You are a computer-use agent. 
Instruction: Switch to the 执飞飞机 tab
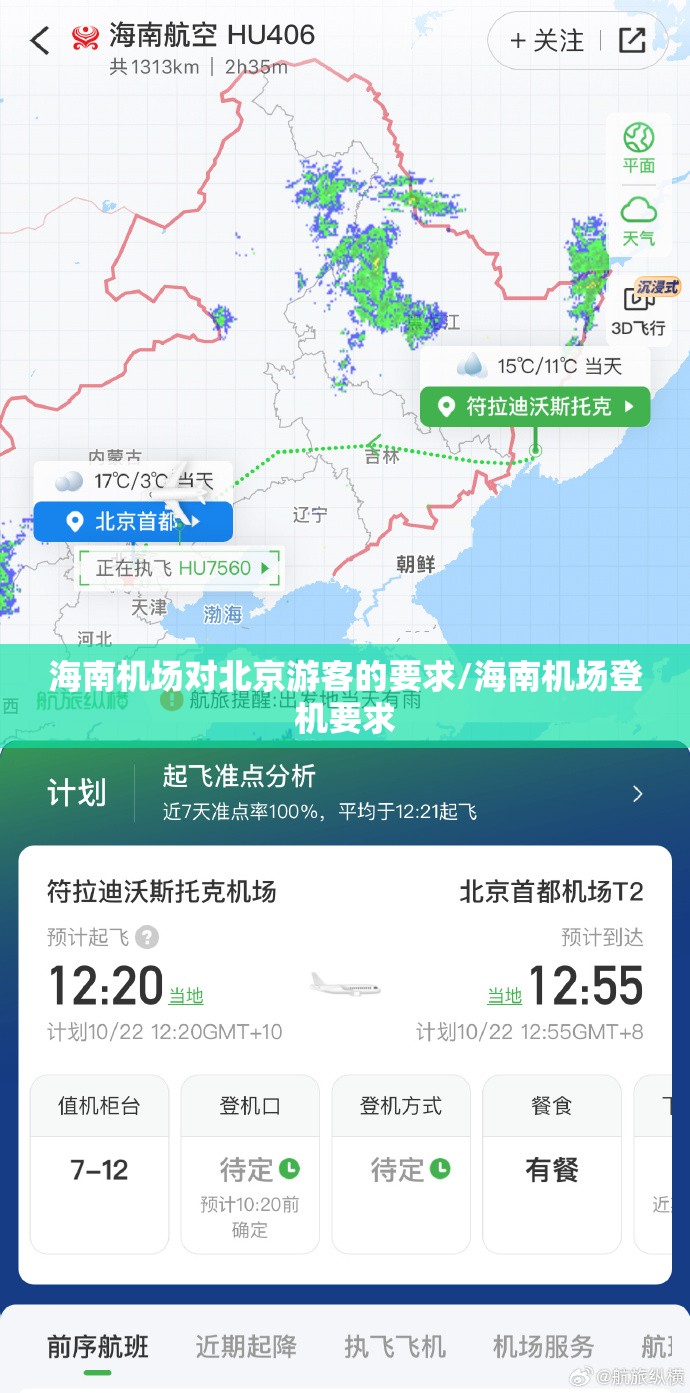pos(395,1346)
